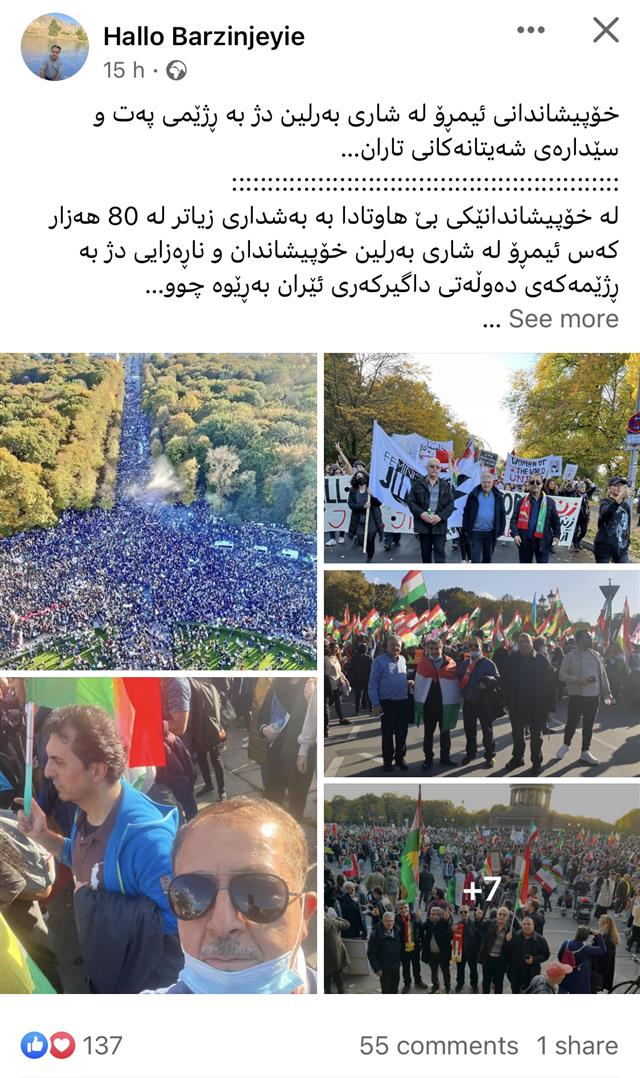The width and height of the screenshot is (640, 1078).
Task: Open the 55 comments
Action: 438,1045
